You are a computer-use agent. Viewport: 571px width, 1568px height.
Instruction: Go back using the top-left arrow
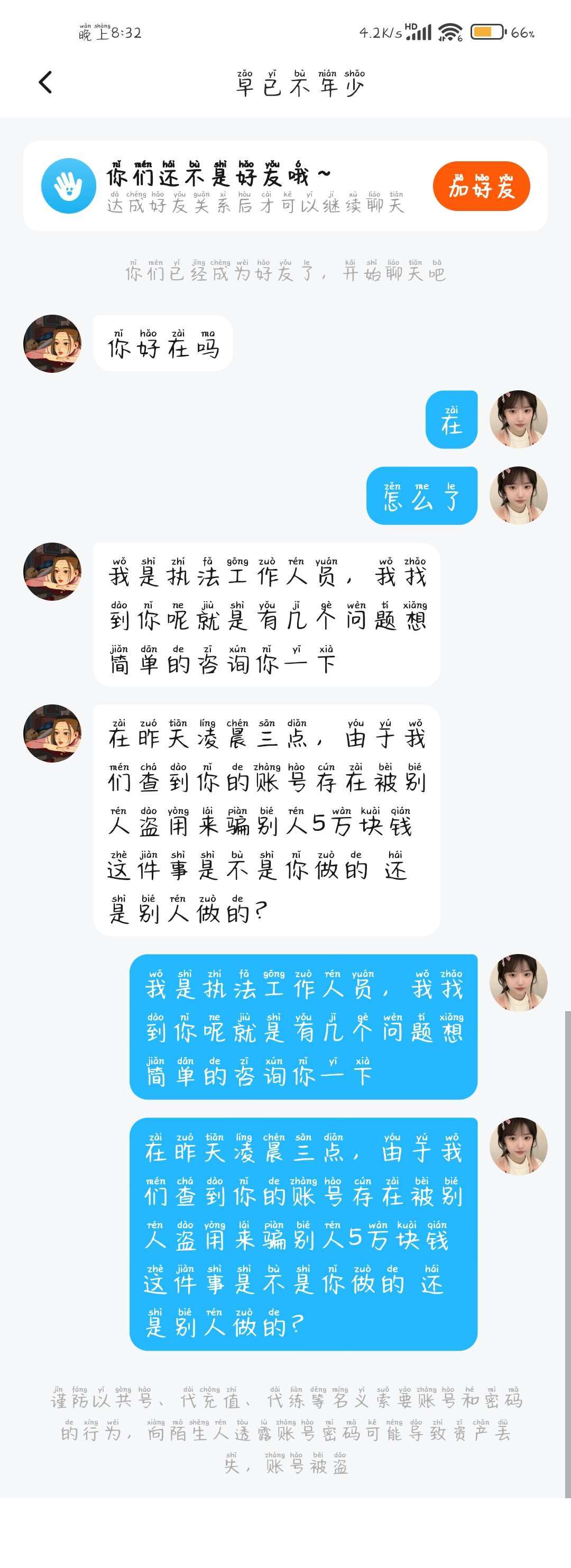(x=45, y=82)
